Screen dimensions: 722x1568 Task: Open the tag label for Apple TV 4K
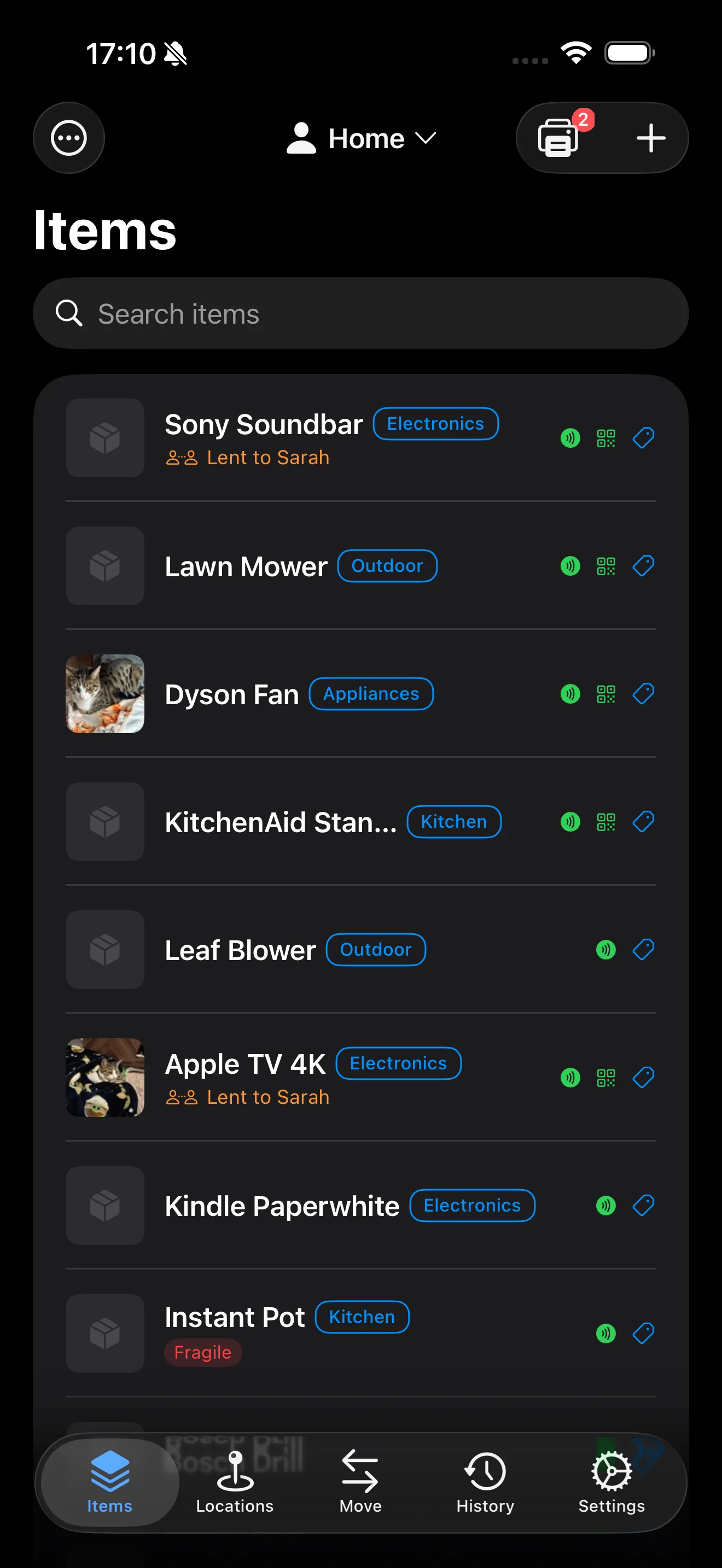[x=643, y=1078]
